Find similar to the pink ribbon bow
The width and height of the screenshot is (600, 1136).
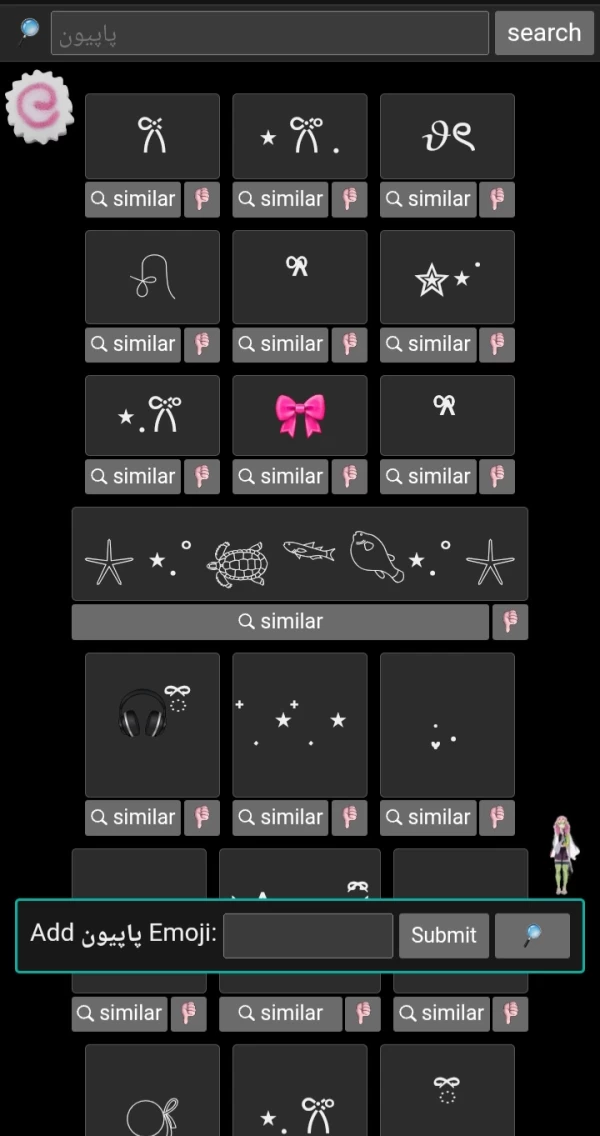(x=281, y=476)
